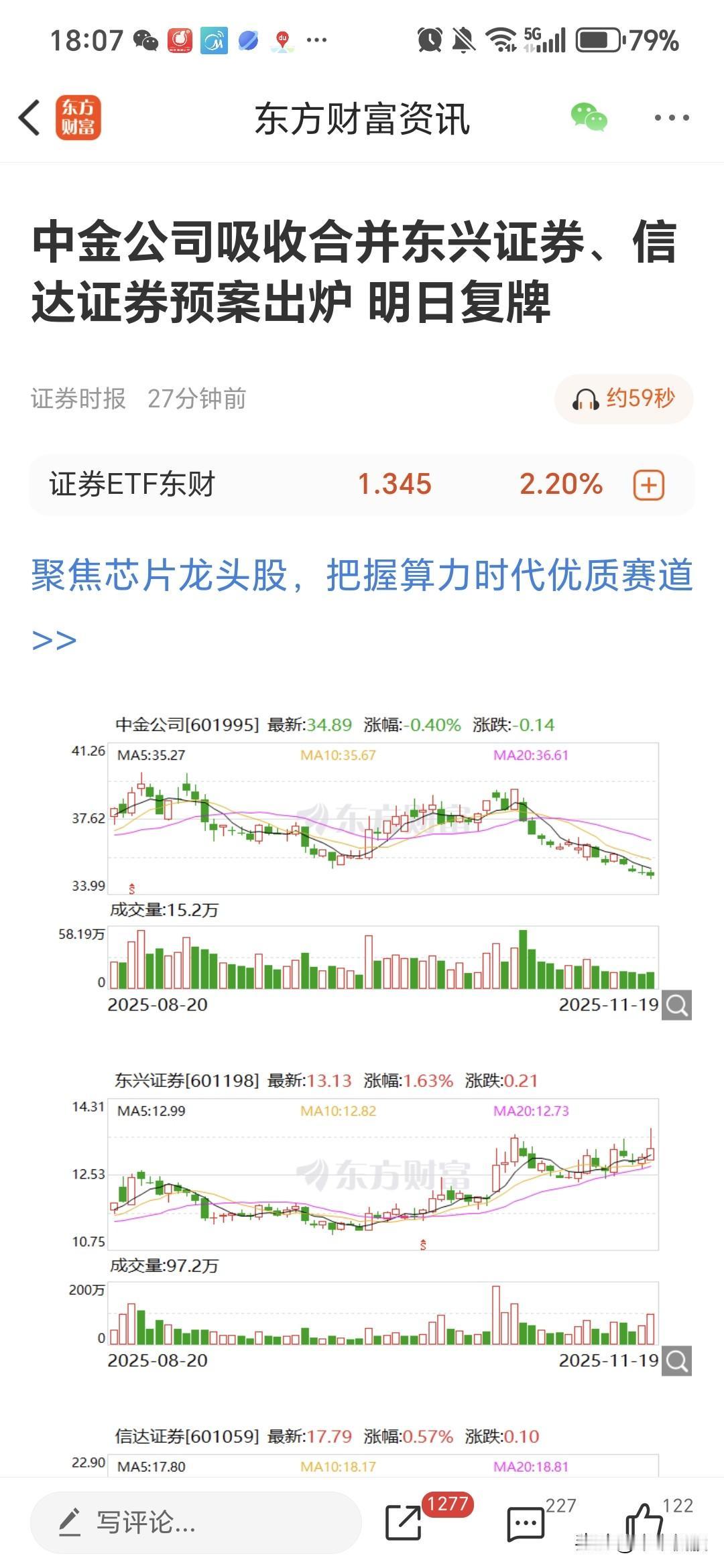Viewport: 724px width, 1568px height.
Task: Add 证券ETF东财 to watchlist via plus button
Action: click(x=648, y=484)
